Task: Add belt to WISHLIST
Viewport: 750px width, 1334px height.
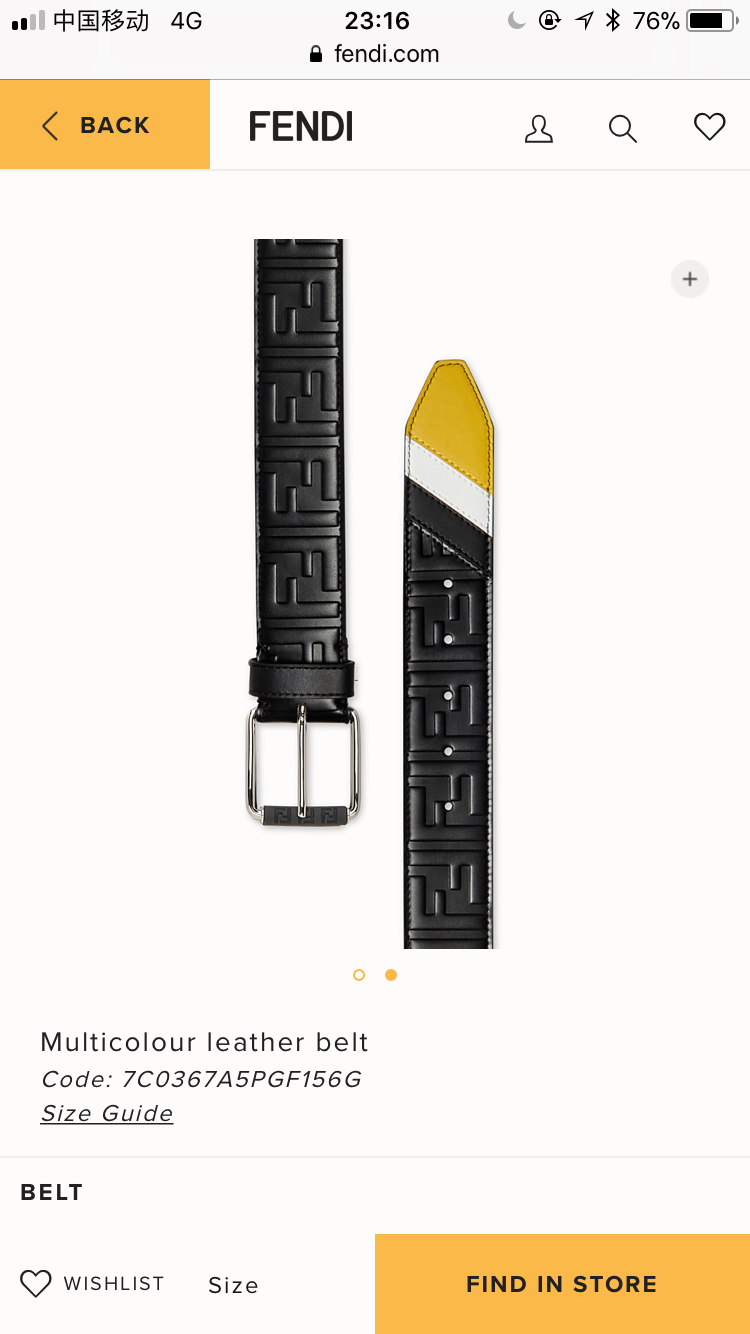Action: point(92,1284)
